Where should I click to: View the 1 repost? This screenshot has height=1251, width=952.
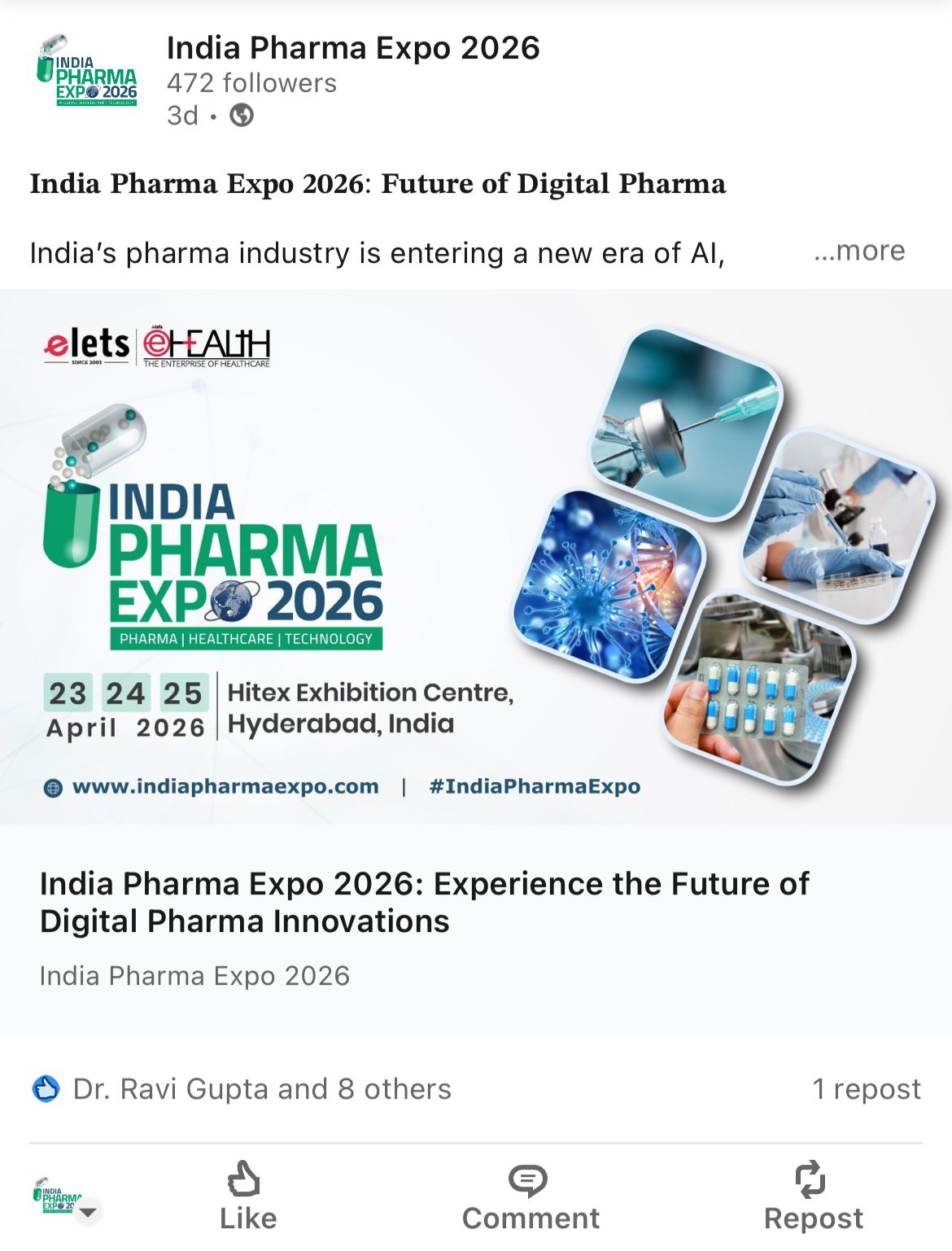pyautogui.click(x=866, y=1089)
